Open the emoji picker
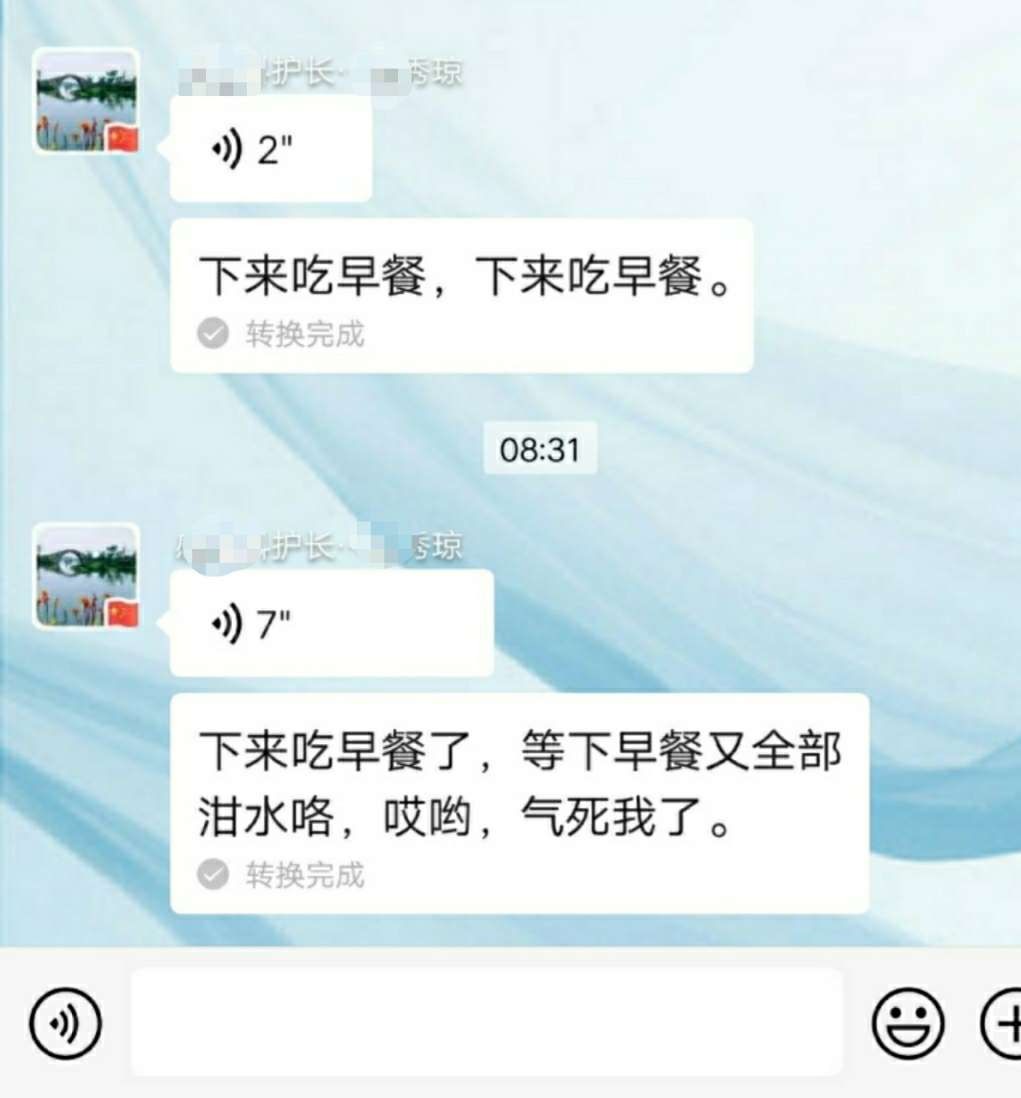This screenshot has height=1098, width=1021. click(x=908, y=1023)
